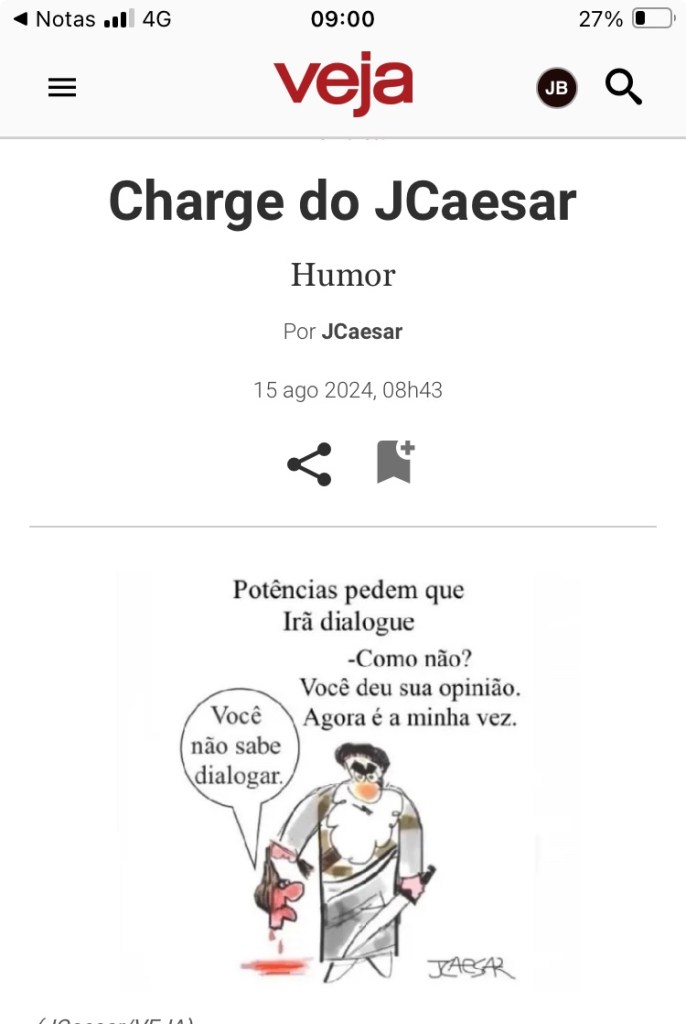
Task: Go to the Veja homepage logo
Action: [343, 85]
